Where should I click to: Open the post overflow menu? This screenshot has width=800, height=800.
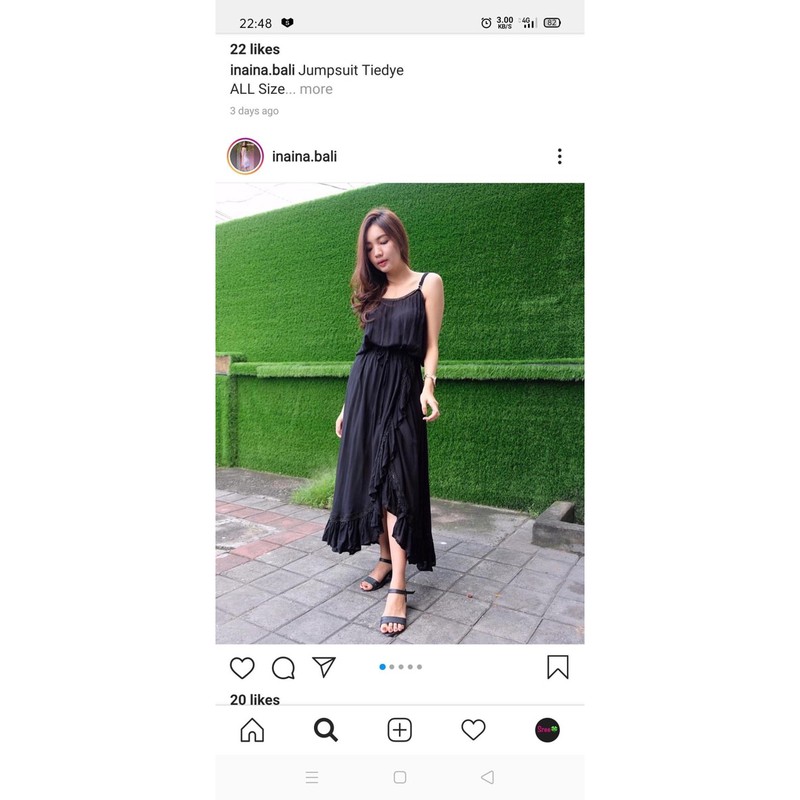[559, 156]
